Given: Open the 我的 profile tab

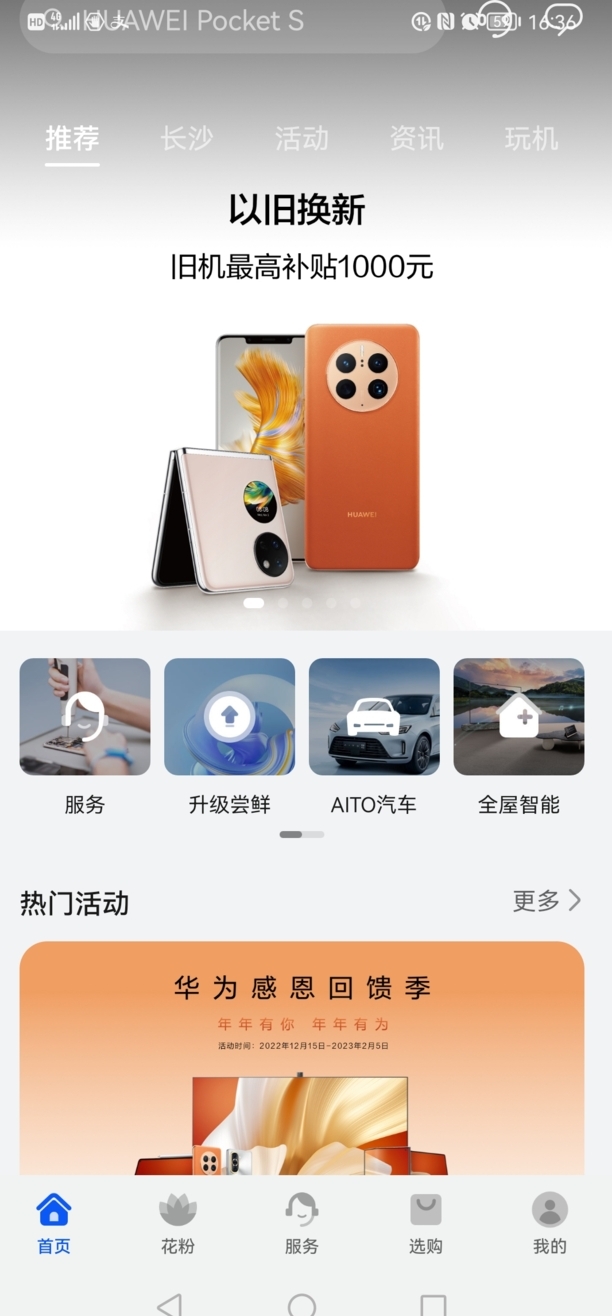Looking at the screenshot, I should click(550, 1224).
